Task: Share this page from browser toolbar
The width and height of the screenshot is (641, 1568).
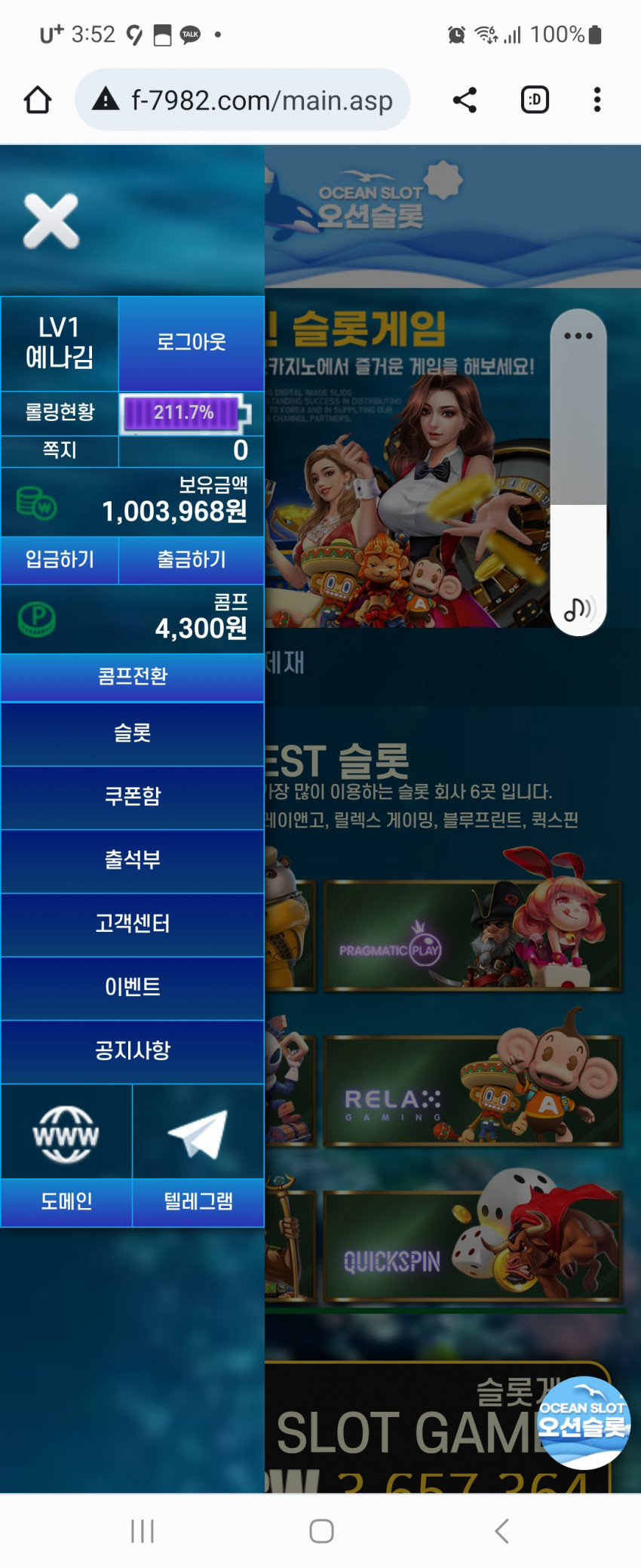Action: pos(465,100)
